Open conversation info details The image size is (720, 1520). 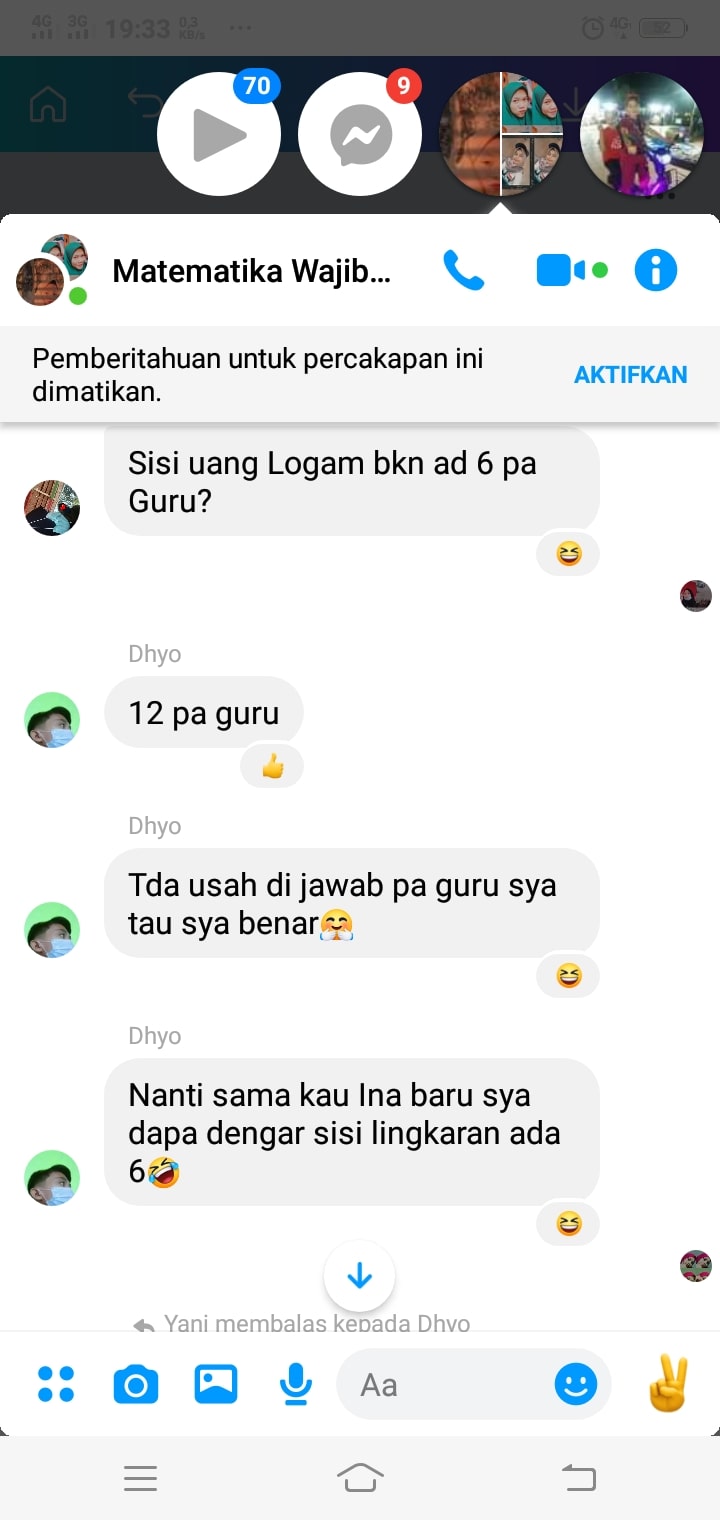[x=656, y=270]
